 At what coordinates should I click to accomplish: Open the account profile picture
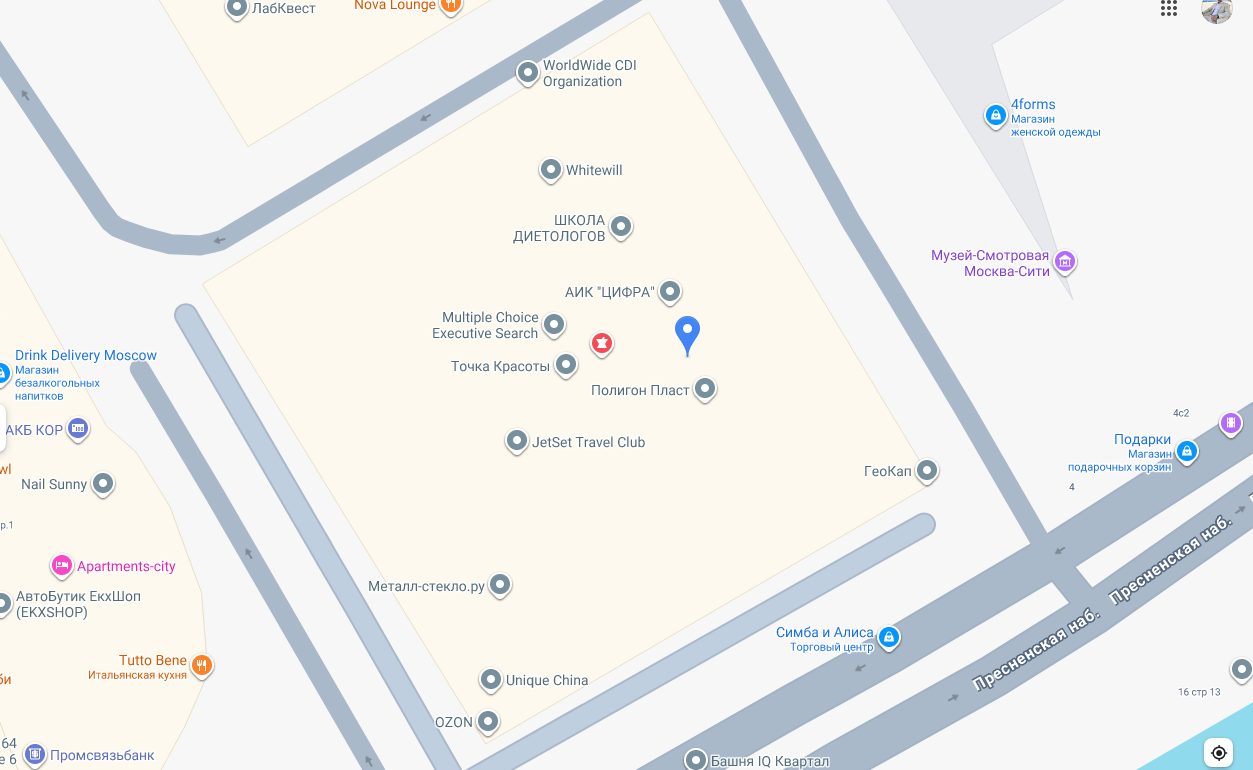pyautogui.click(x=1216, y=10)
